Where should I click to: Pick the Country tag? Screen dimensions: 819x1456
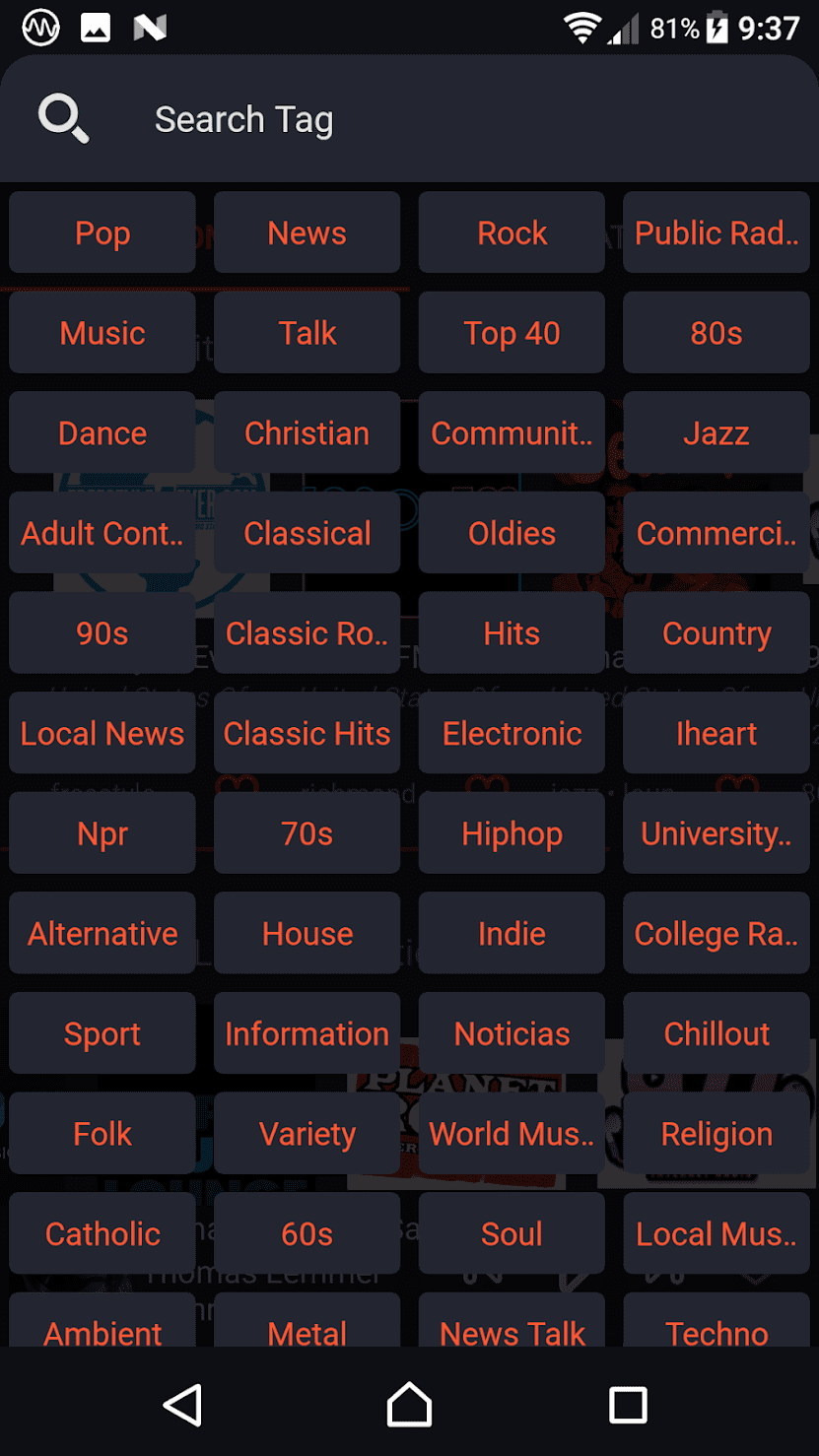point(717,633)
